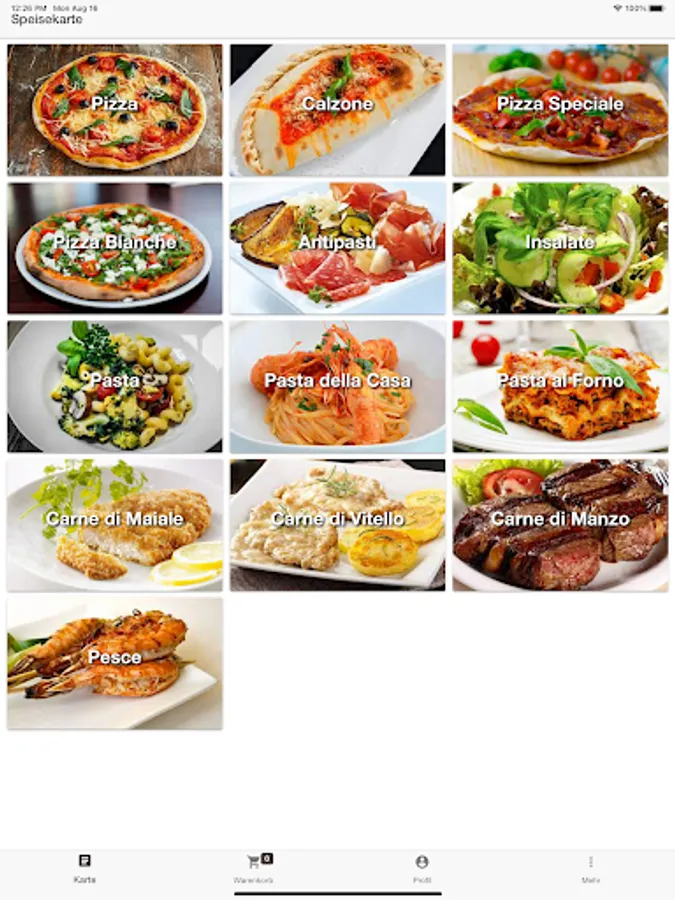The width and height of the screenshot is (675, 900).
Task: Select the Pizza Speciale tile
Action: pos(560,110)
